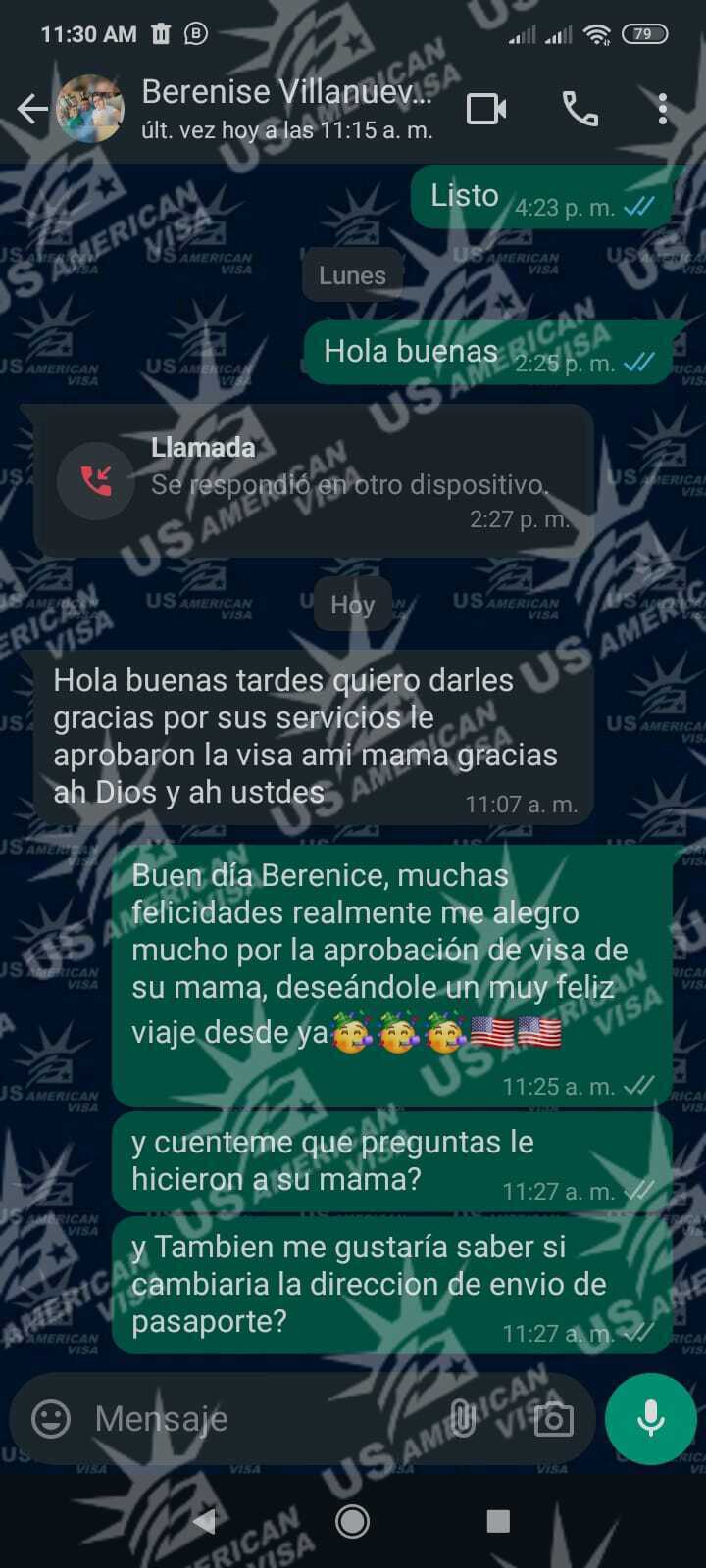Open the emoji picker

tap(51, 1418)
